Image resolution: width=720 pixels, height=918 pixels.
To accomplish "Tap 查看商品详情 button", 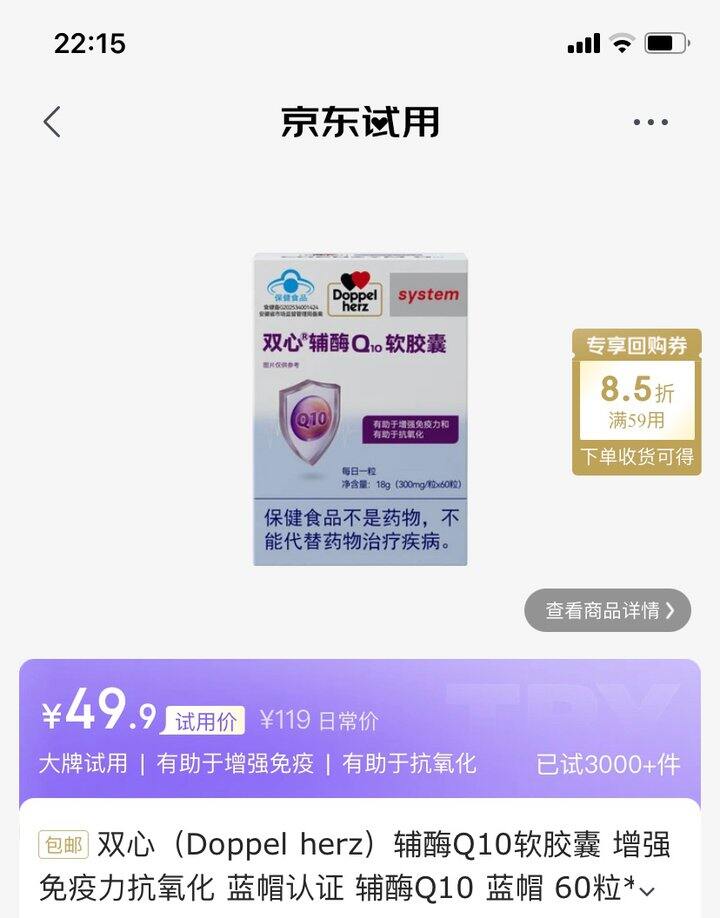I will pos(607,610).
